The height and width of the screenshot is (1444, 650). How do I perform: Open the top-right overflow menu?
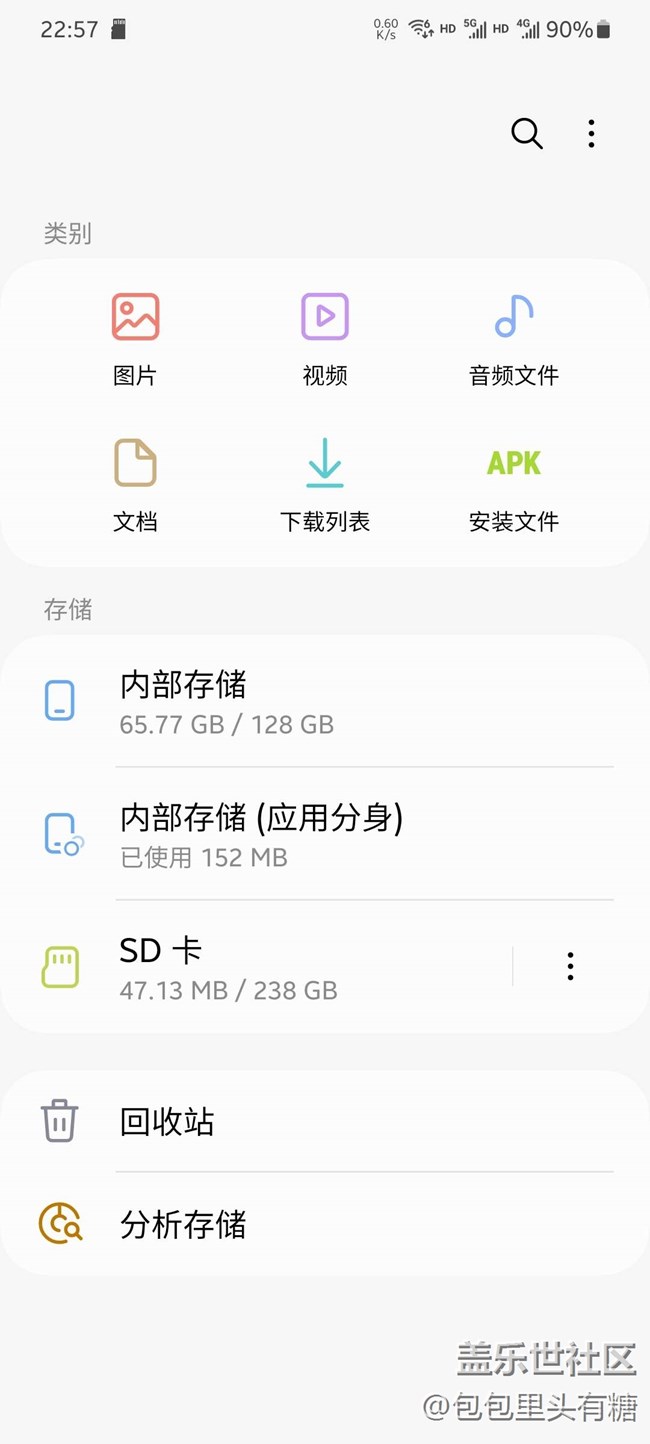tap(591, 133)
